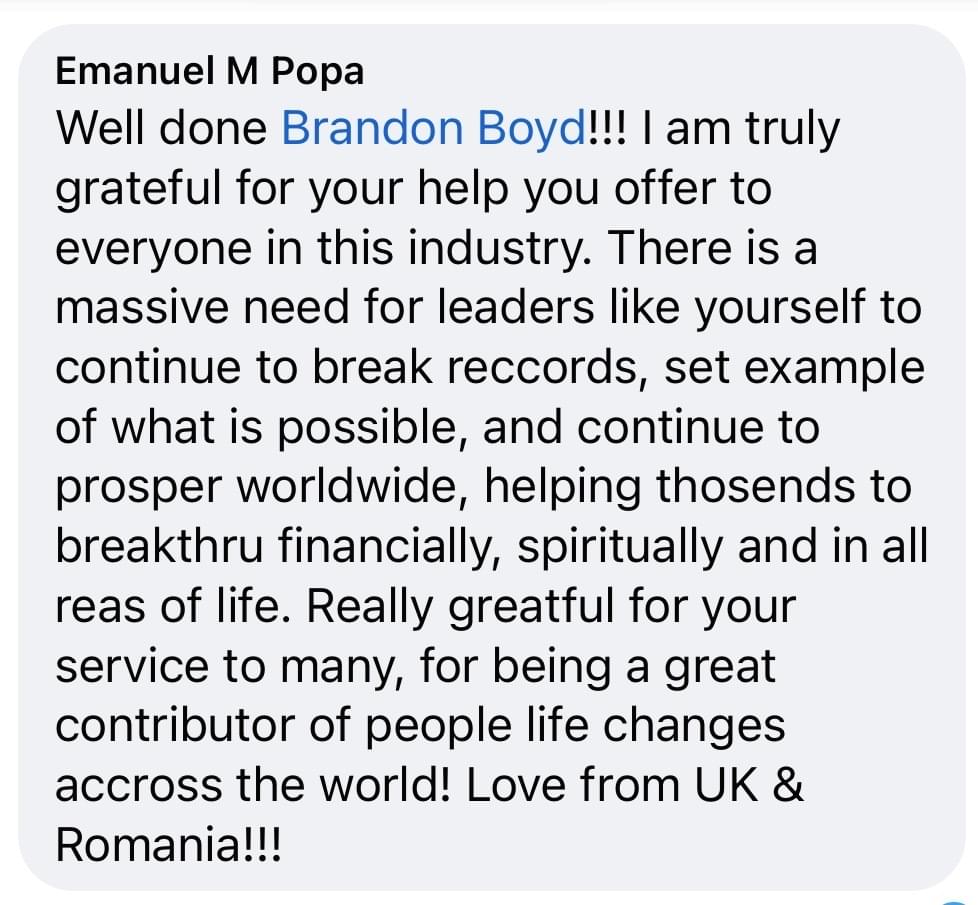The height and width of the screenshot is (905, 978).
Task: Open the Brandon Boyd mention link
Action: point(432,129)
